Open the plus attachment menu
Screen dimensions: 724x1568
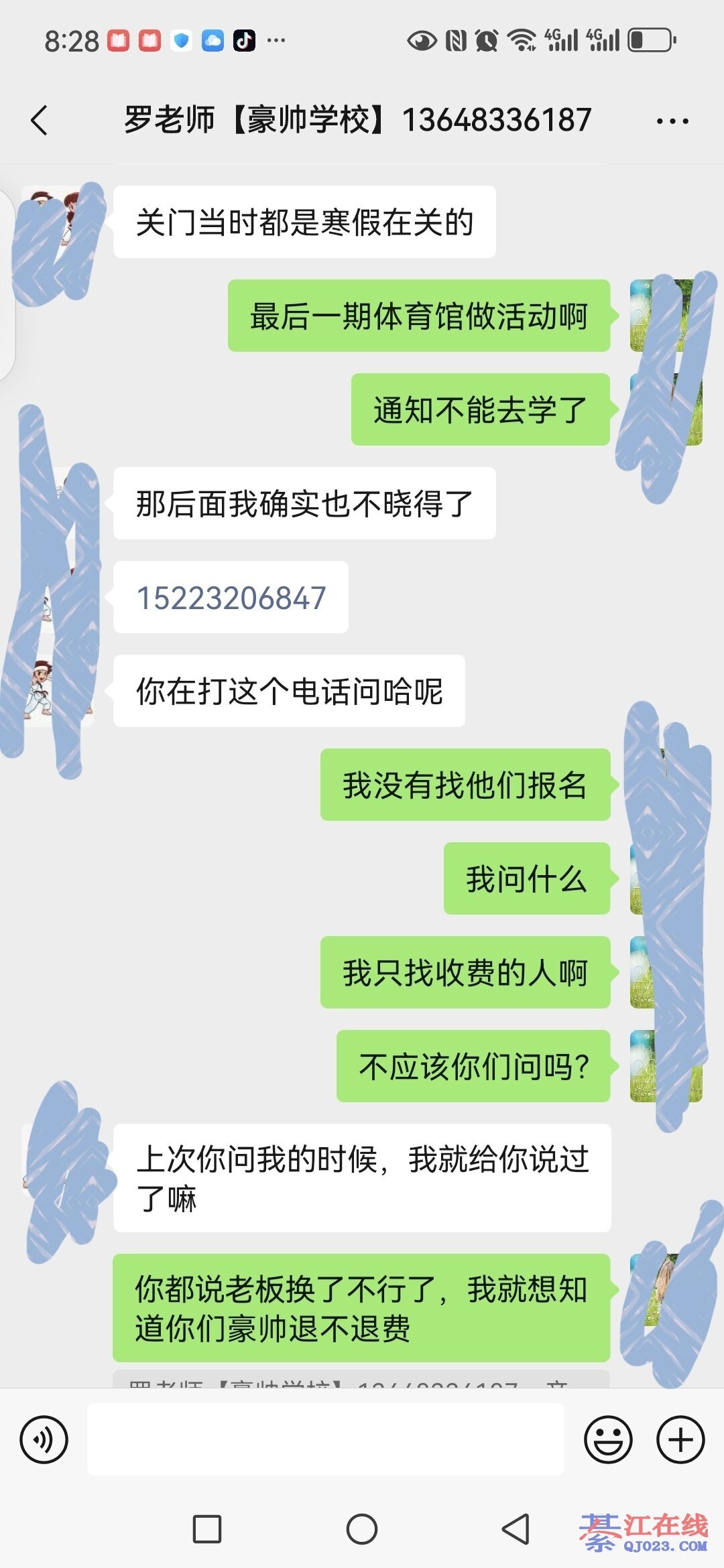coord(680,1439)
